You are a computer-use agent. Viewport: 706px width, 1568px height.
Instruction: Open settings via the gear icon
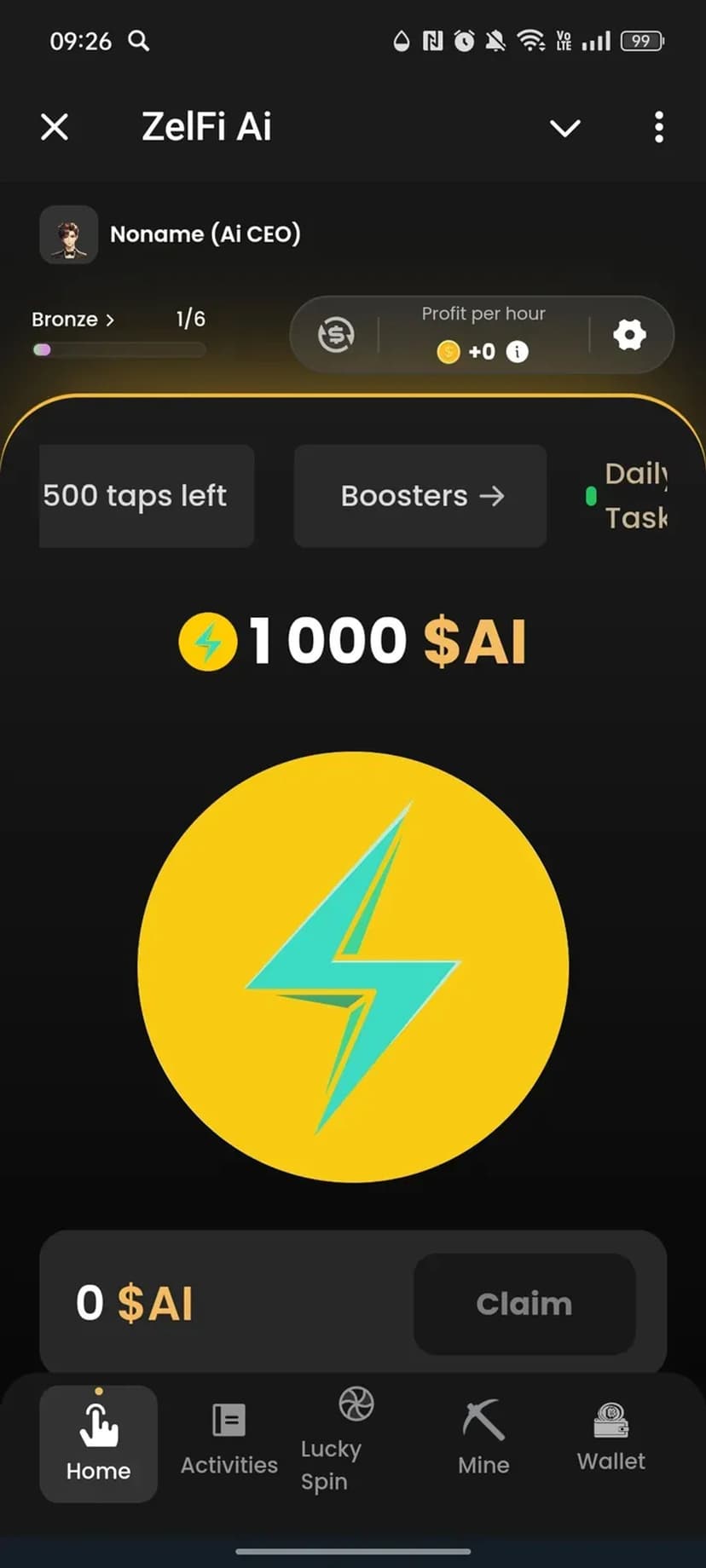[x=629, y=334]
